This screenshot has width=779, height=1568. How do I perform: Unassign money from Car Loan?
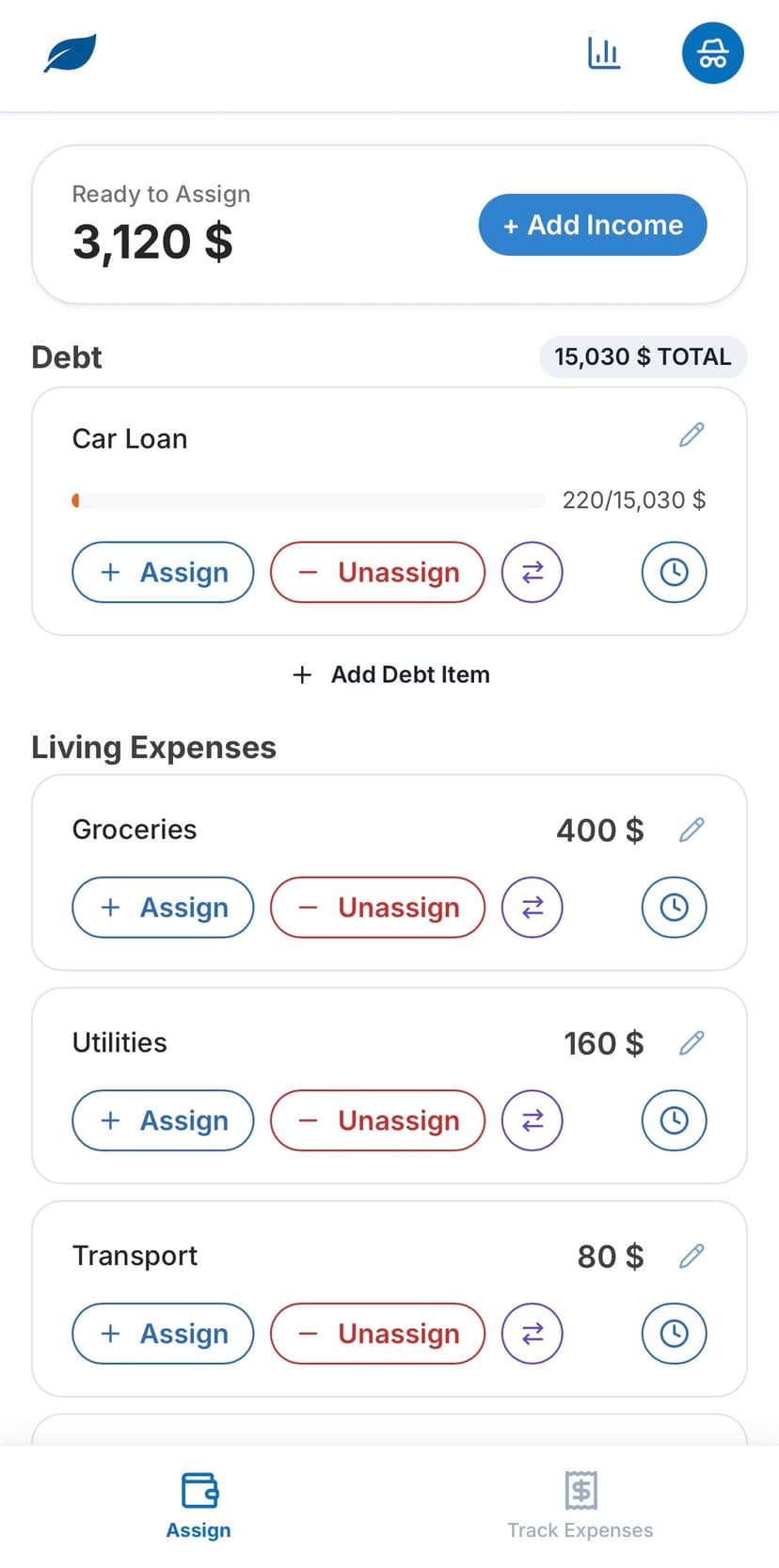[x=377, y=572]
